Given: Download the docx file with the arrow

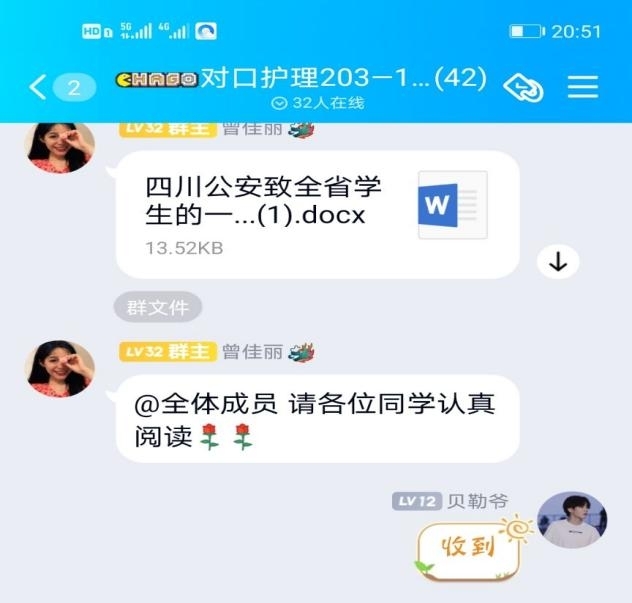Looking at the screenshot, I should [x=558, y=262].
